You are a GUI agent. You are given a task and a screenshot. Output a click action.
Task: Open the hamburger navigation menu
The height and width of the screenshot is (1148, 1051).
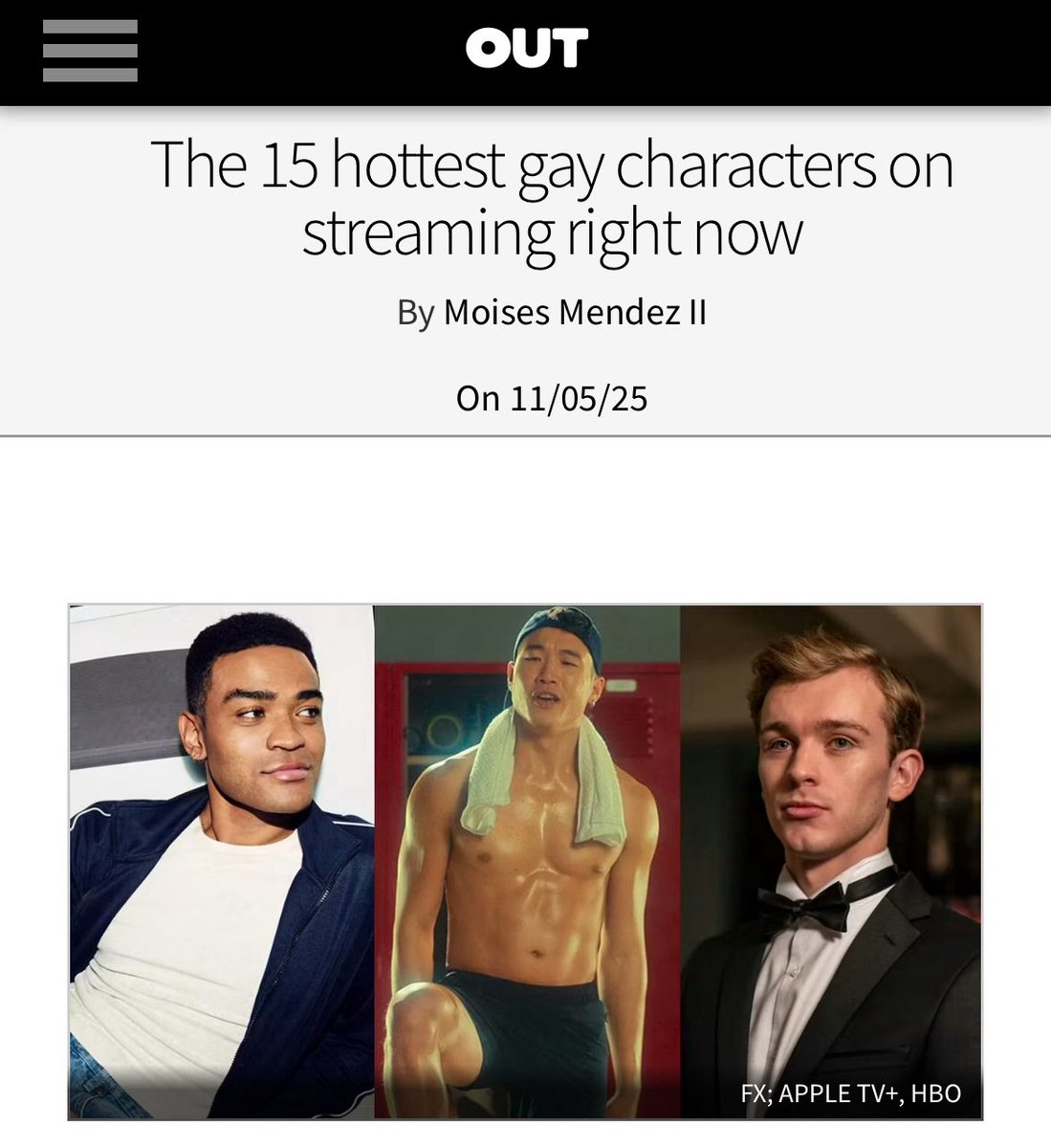(90, 51)
